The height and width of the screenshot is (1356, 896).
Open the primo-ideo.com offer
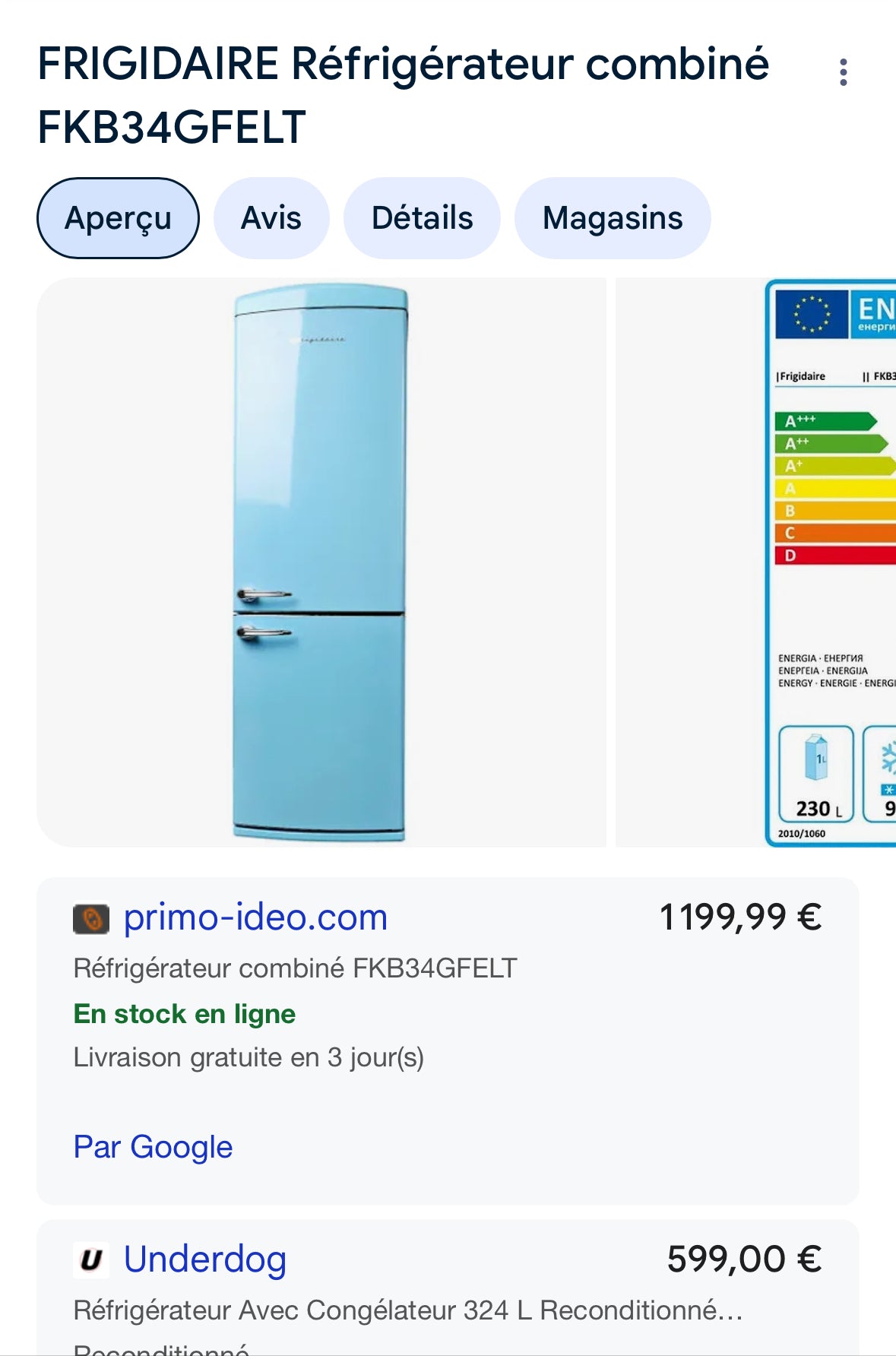255,917
